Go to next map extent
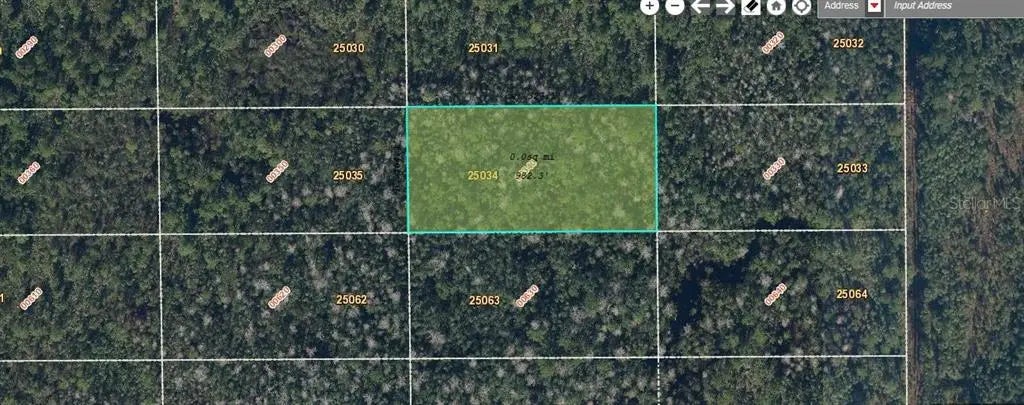 (x=726, y=6)
